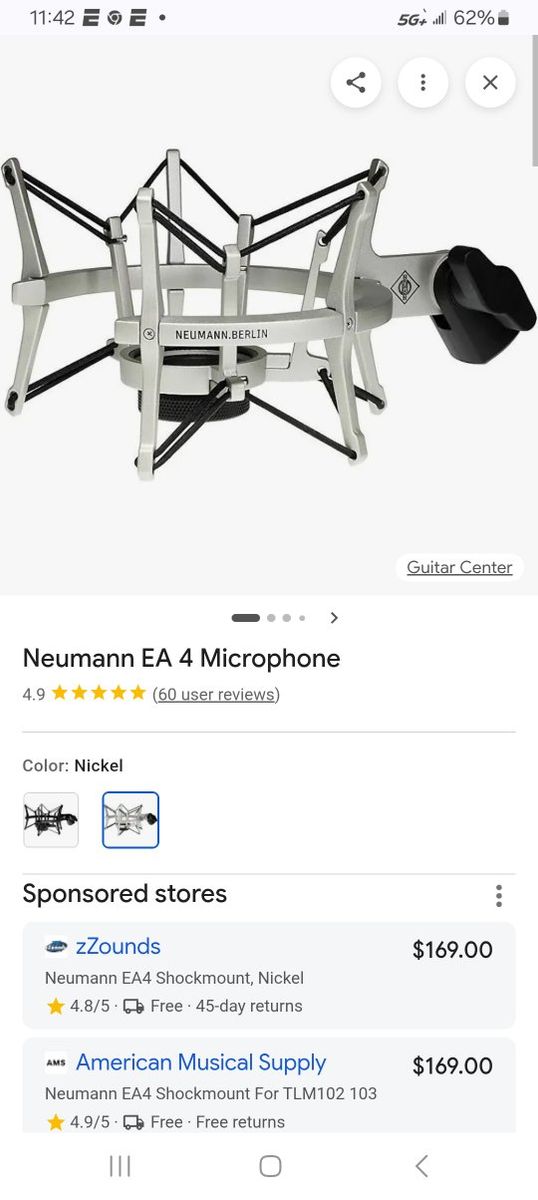This screenshot has width=538, height=1200.
Task: Close the product panel
Action: tap(490, 82)
